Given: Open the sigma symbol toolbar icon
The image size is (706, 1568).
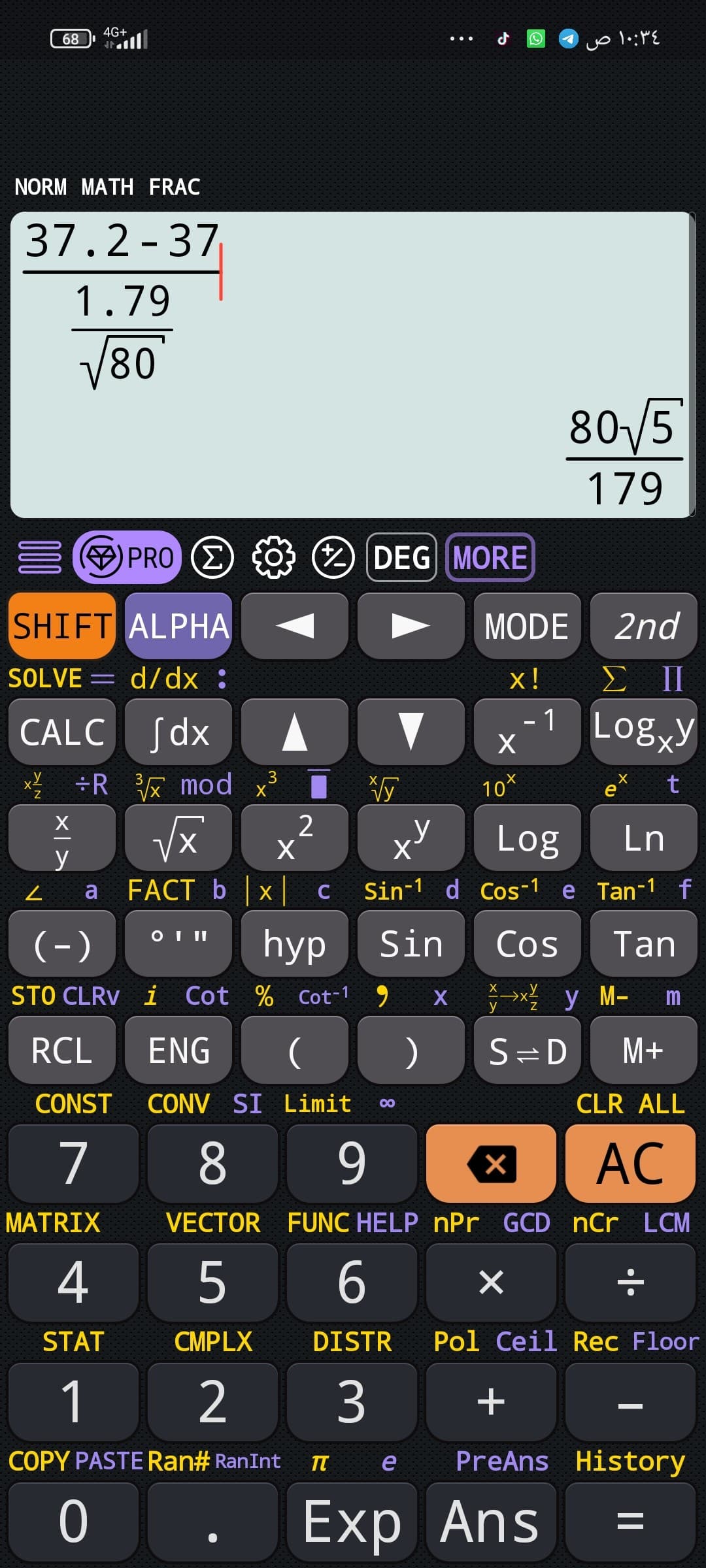Looking at the screenshot, I should [x=212, y=557].
